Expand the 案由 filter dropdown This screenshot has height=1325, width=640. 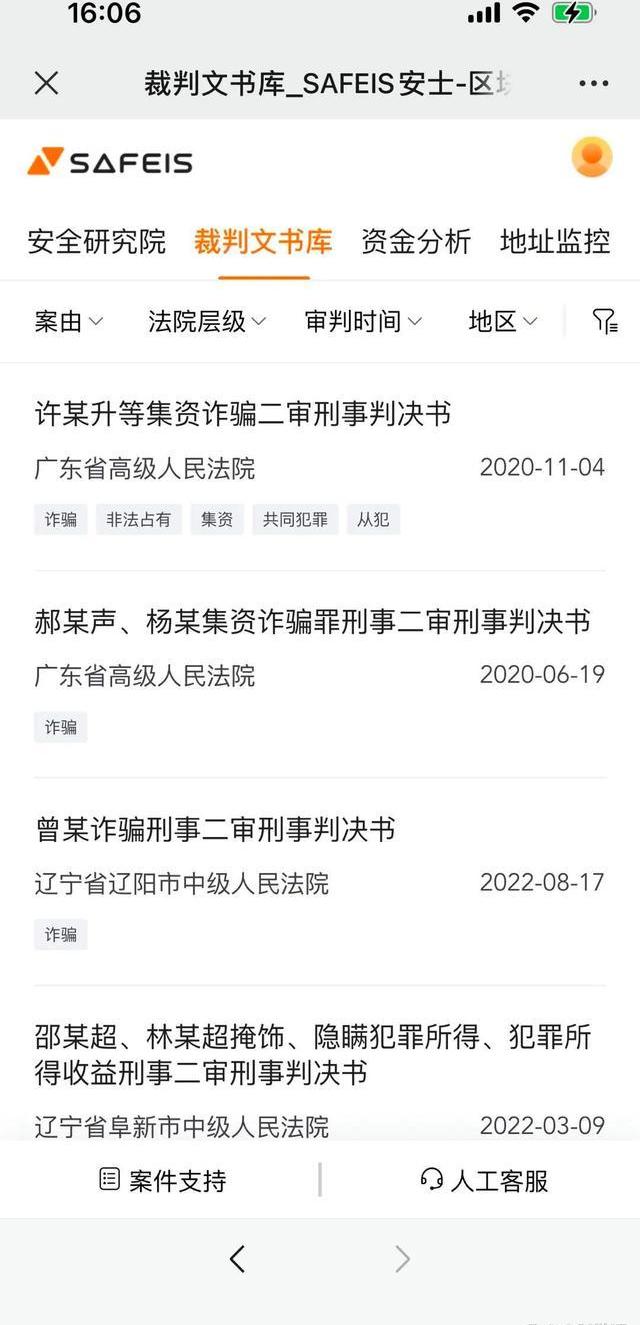(x=68, y=321)
